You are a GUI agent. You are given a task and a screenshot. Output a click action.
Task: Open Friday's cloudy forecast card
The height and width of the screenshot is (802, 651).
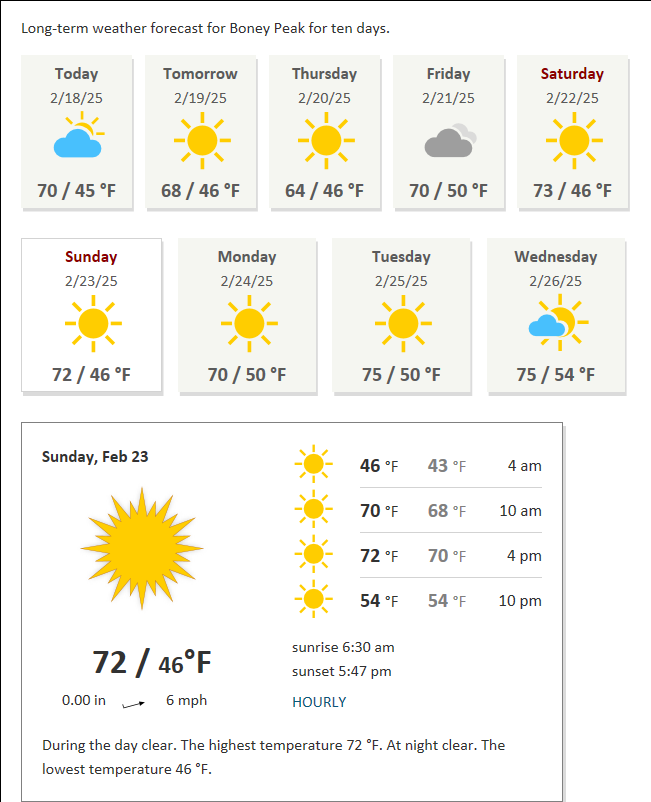pyautogui.click(x=449, y=132)
